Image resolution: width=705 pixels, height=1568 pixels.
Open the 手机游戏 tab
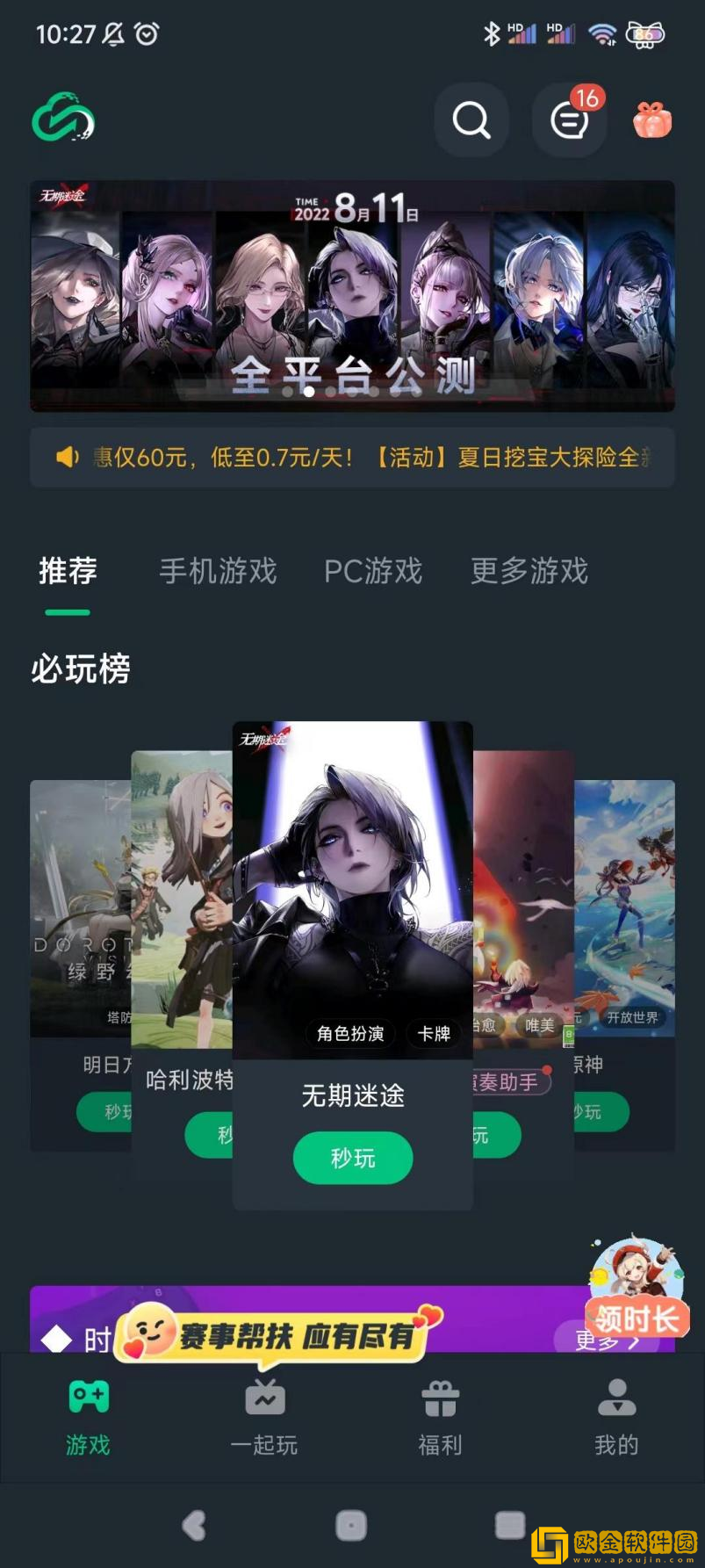tap(217, 571)
